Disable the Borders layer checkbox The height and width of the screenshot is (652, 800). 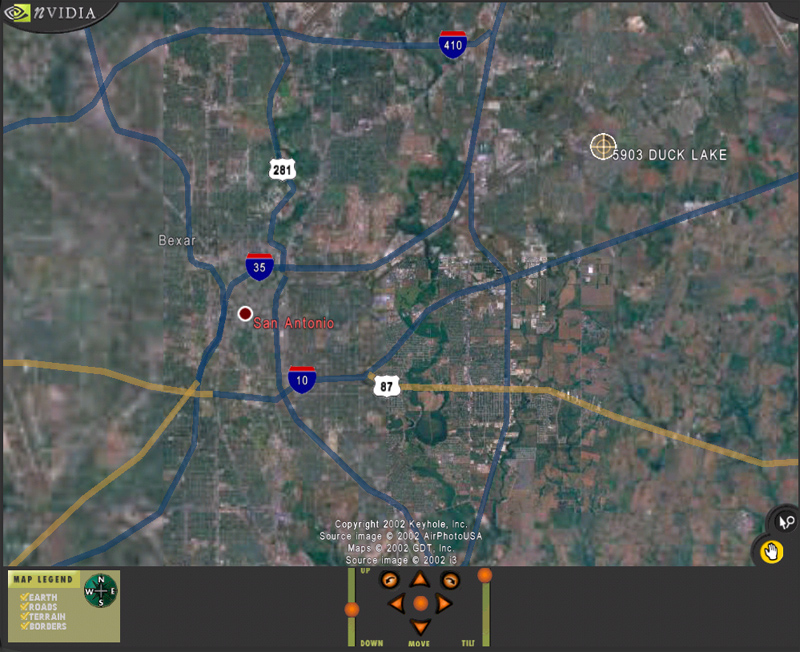click(24, 627)
